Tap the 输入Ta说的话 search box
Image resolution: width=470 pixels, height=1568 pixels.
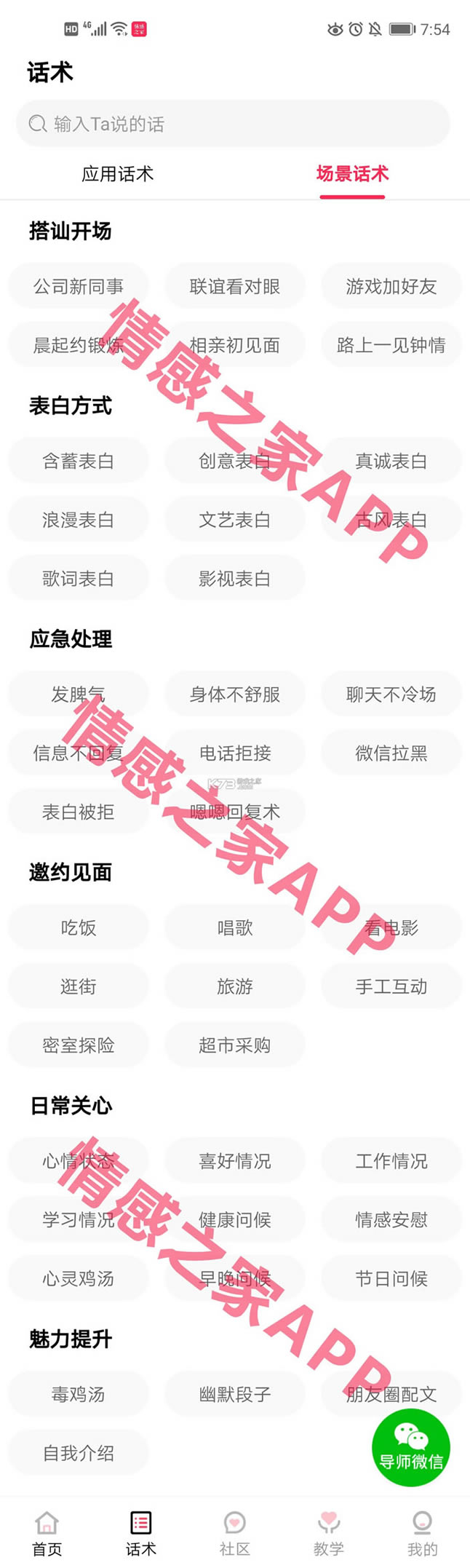[x=233, y=124]
